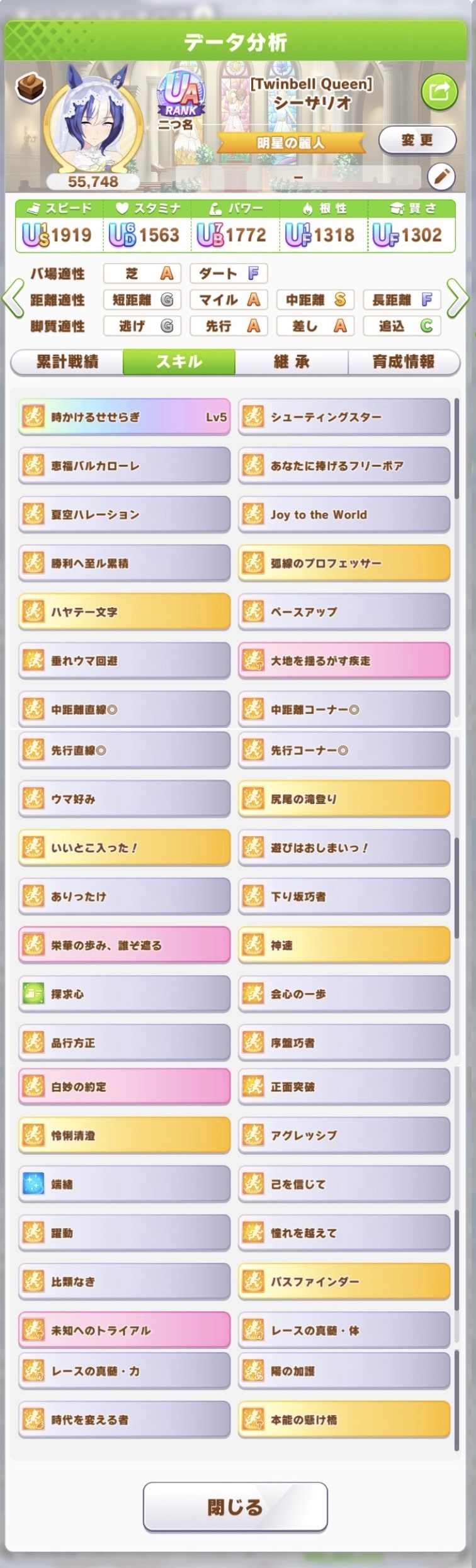
Task: Tap the 変更 title change button
Action: click(x=417, y=140)
